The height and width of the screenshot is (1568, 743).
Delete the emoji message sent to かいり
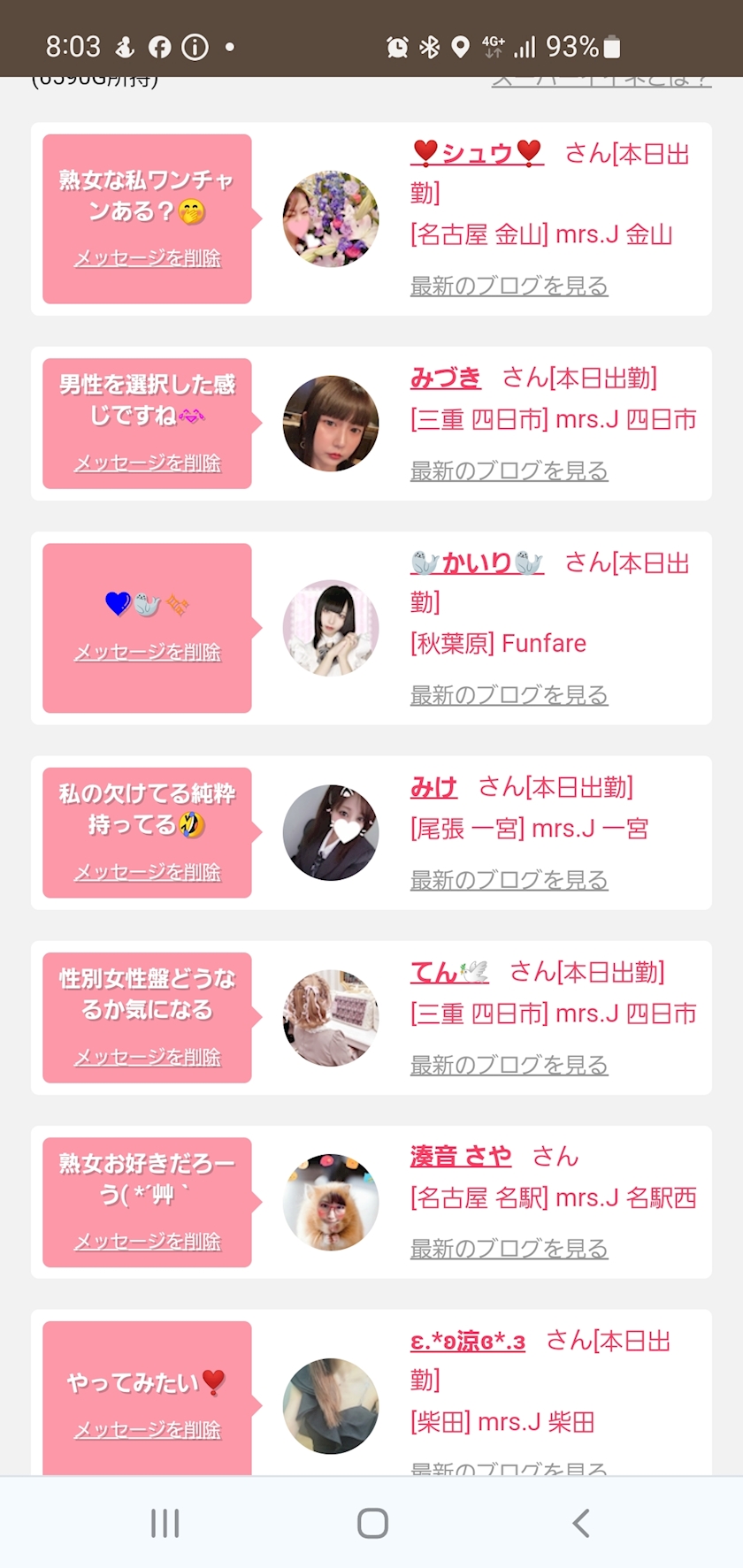coord(147,652)
